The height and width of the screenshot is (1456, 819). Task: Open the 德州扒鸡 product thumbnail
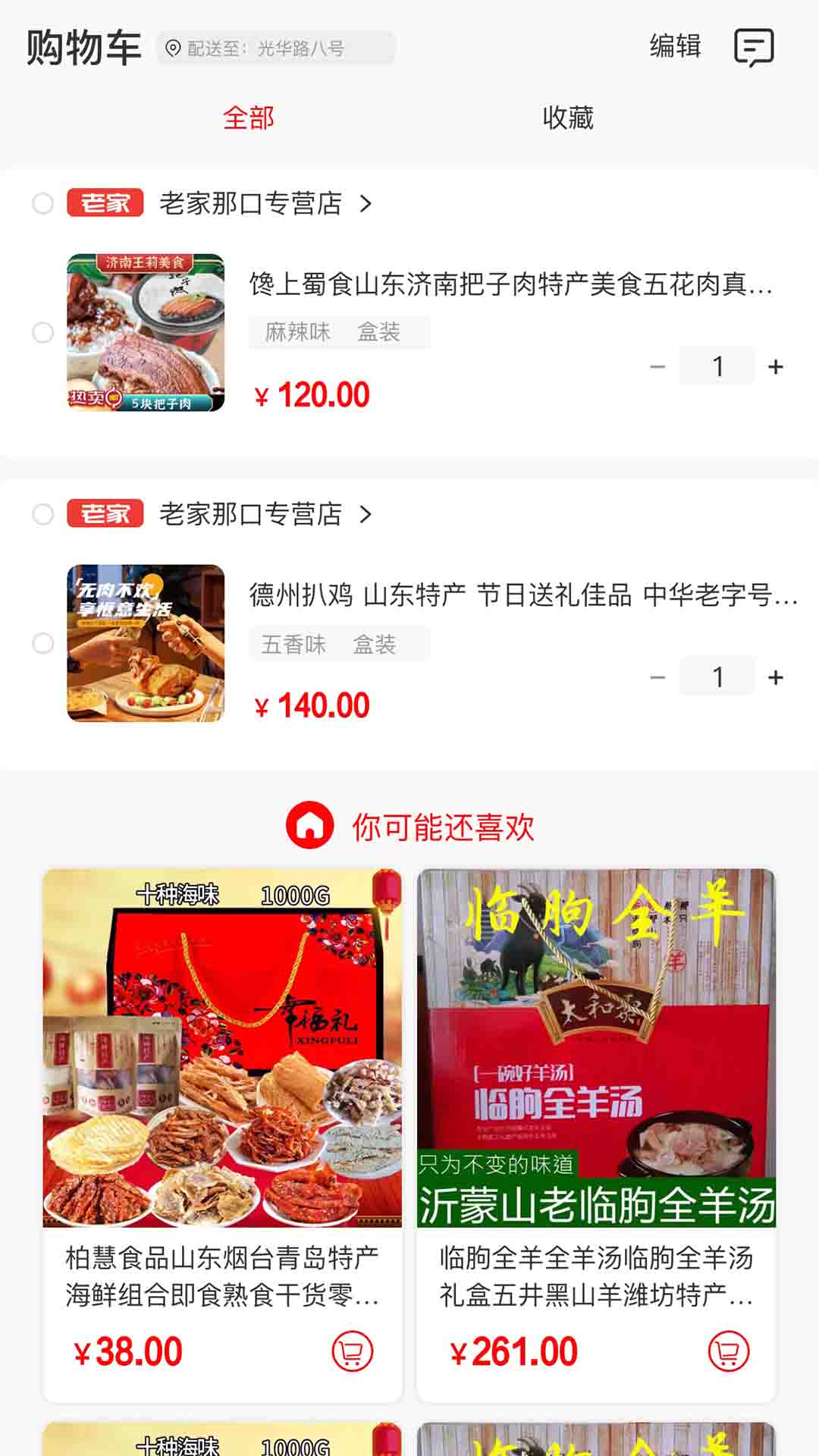(x=146, y=645)
